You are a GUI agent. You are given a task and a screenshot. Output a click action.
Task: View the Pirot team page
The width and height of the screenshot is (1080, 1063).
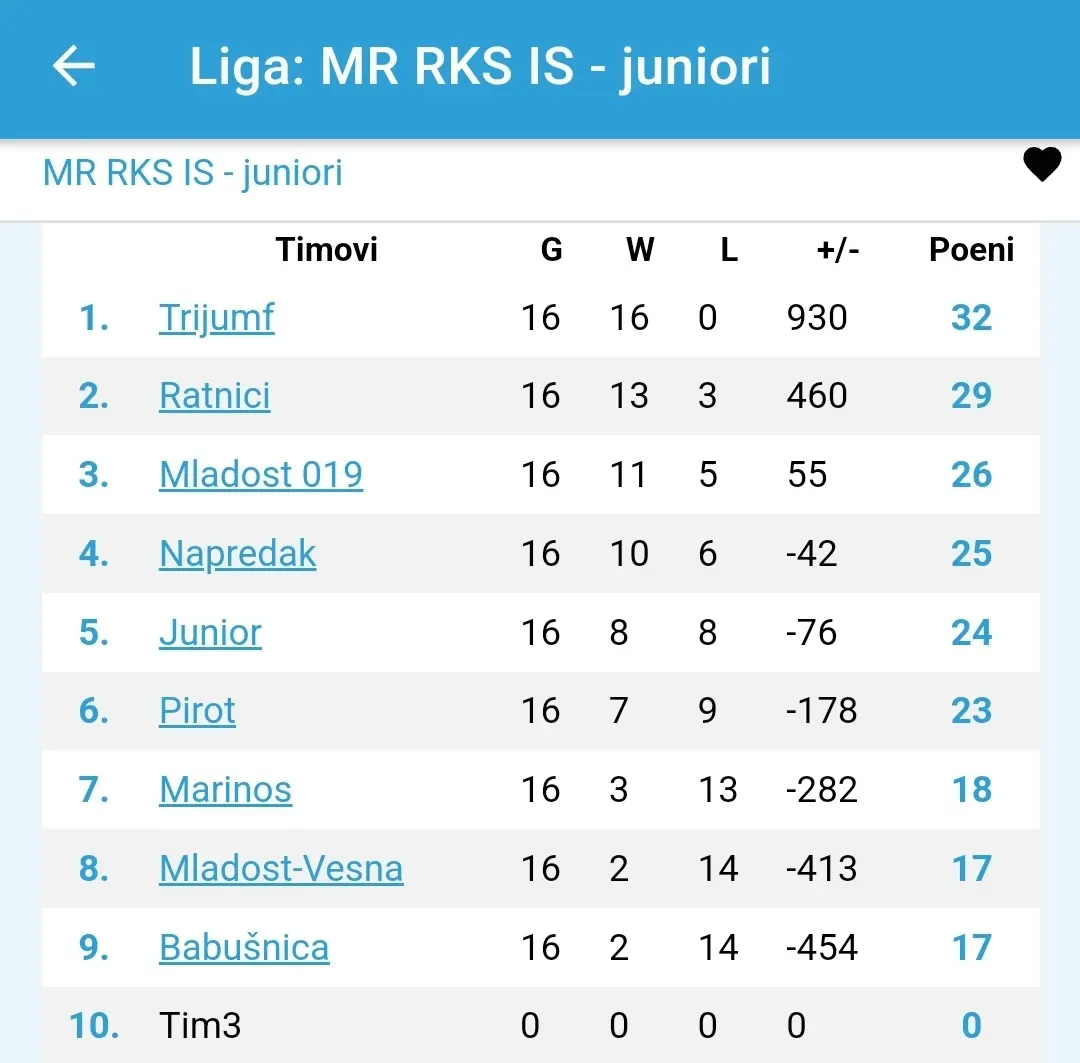(x=197, y=711)
